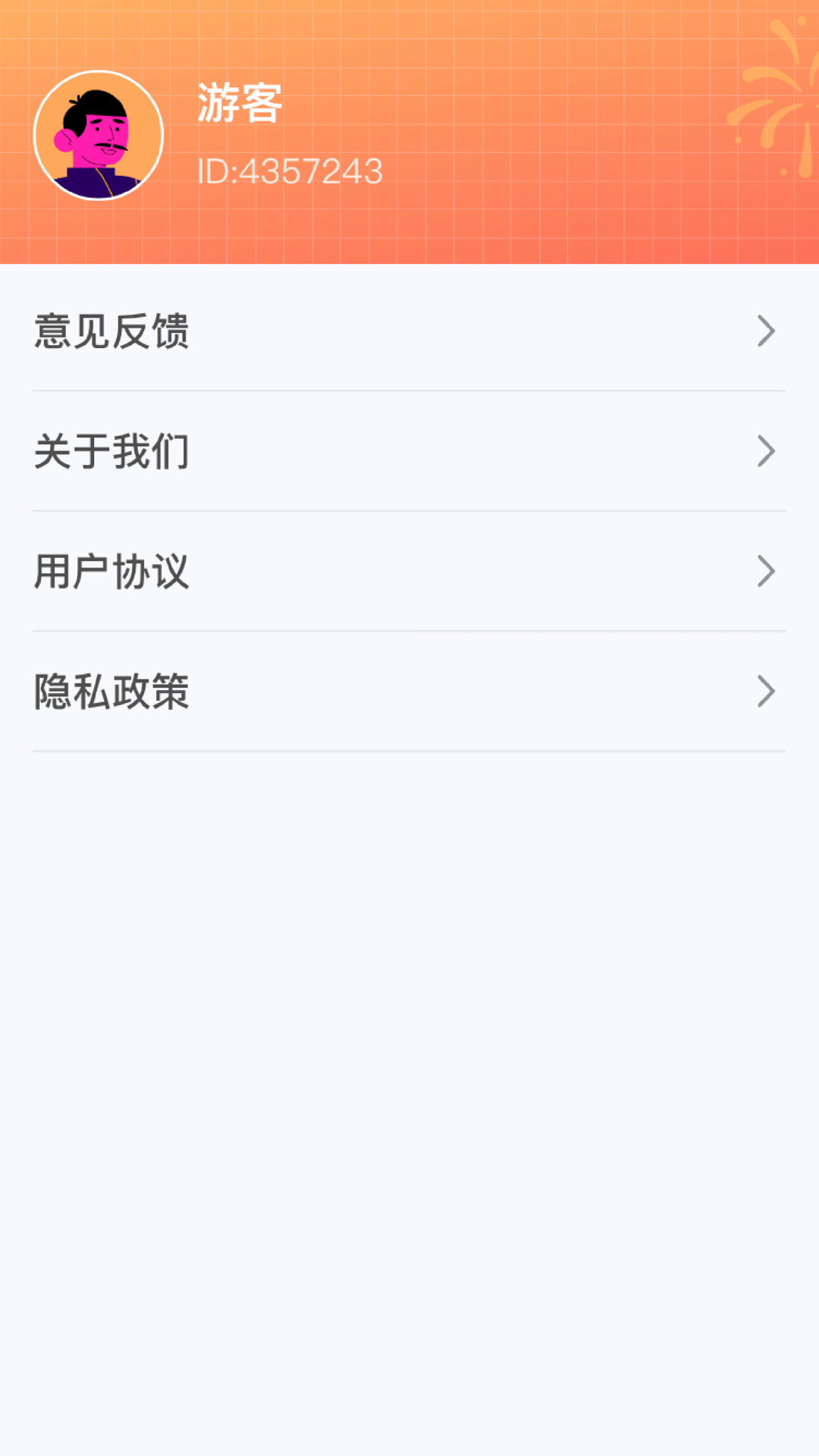Select the 关于我们 menu entry
Screen dimensions: 819x1456
409,451
